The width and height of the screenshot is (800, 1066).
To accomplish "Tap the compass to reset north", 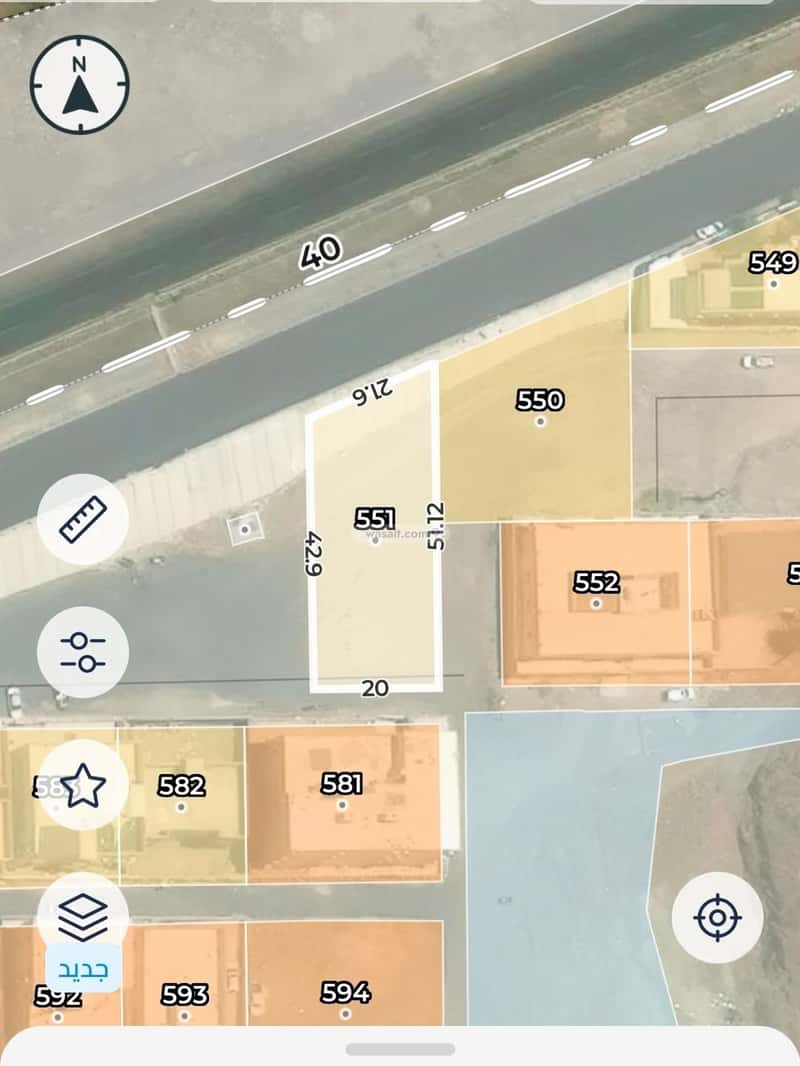I will pyautogui.click(x=80, y=85).
